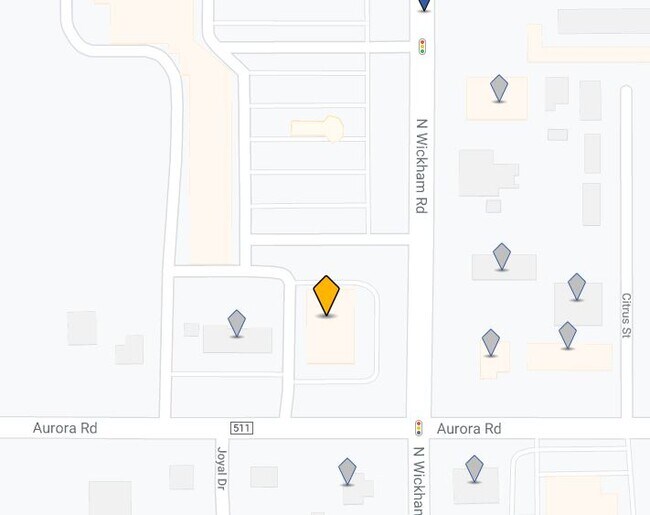The height and width of the screenshot is (515, 650).
Task: Select the gray pin left of the orange pin
Action: pos(237,323)
